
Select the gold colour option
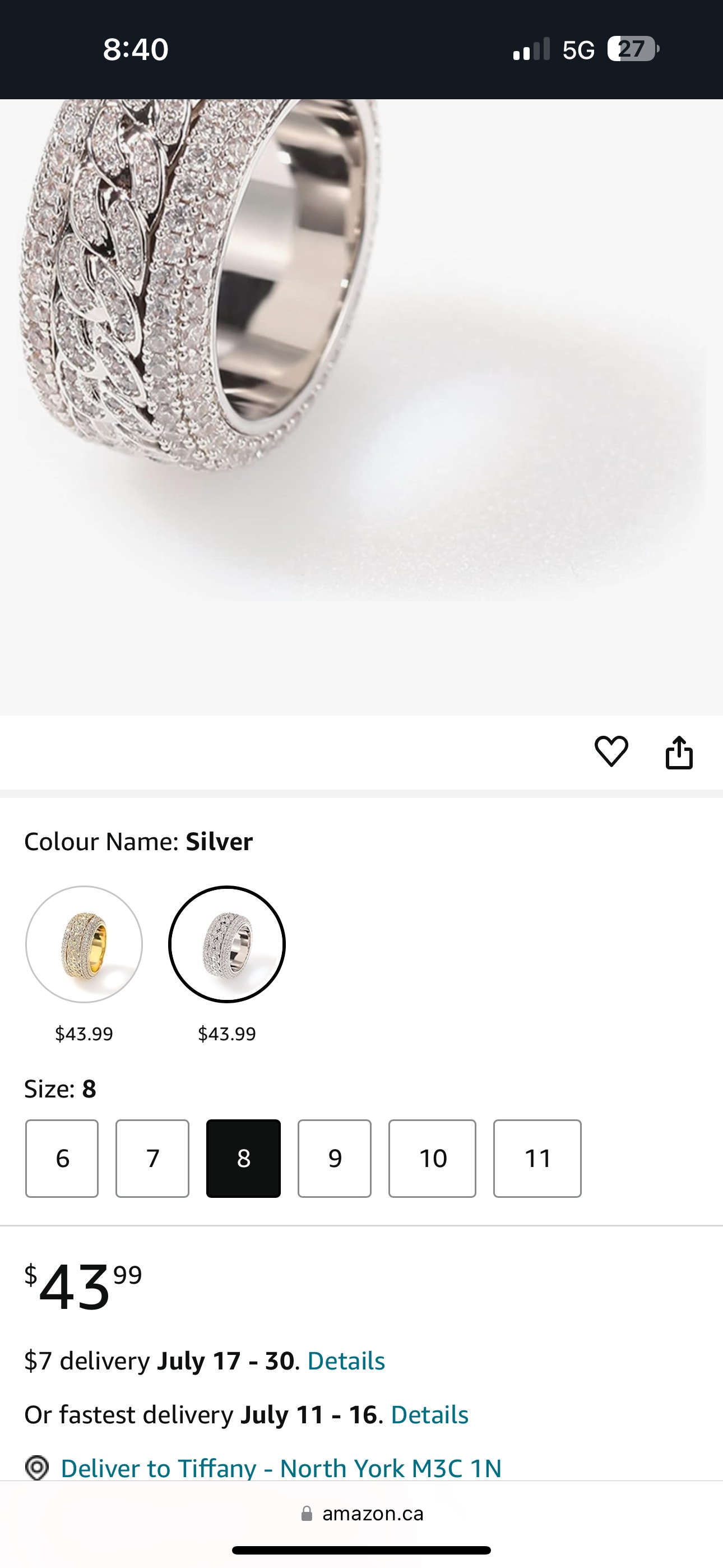pos(84,944)
